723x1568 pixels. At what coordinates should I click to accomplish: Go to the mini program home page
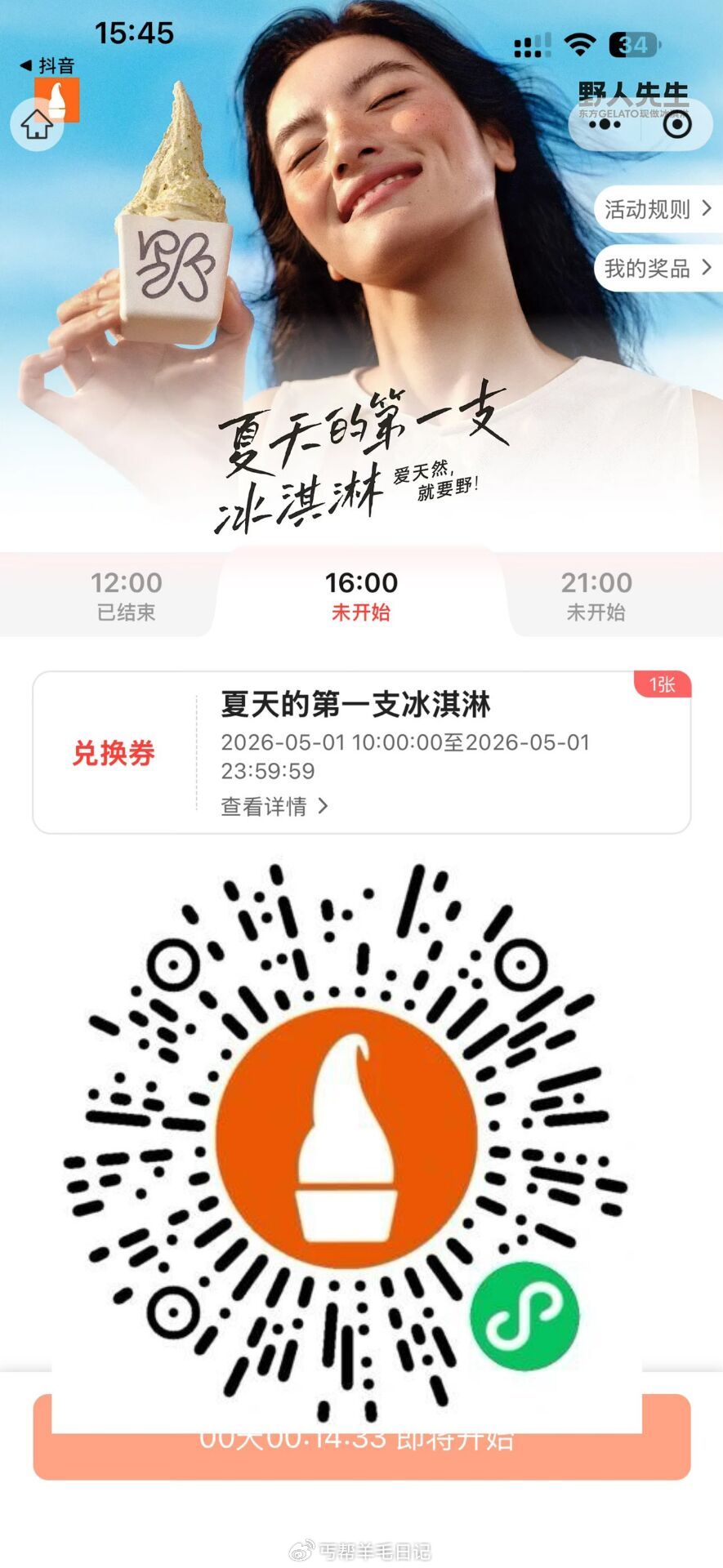click(37, 124)
